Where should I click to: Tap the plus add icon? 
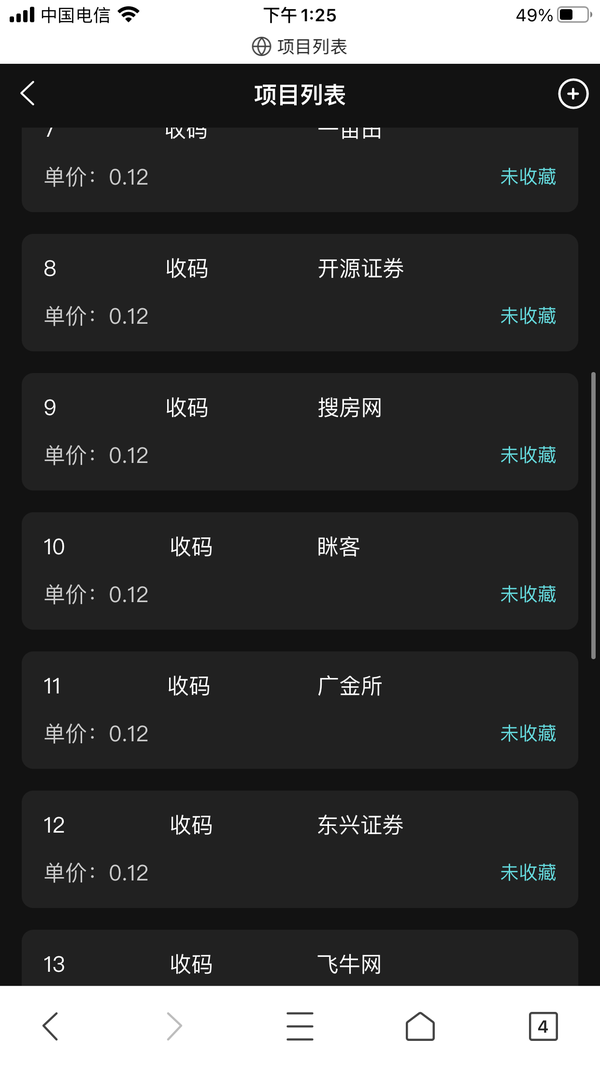point(572,94)
